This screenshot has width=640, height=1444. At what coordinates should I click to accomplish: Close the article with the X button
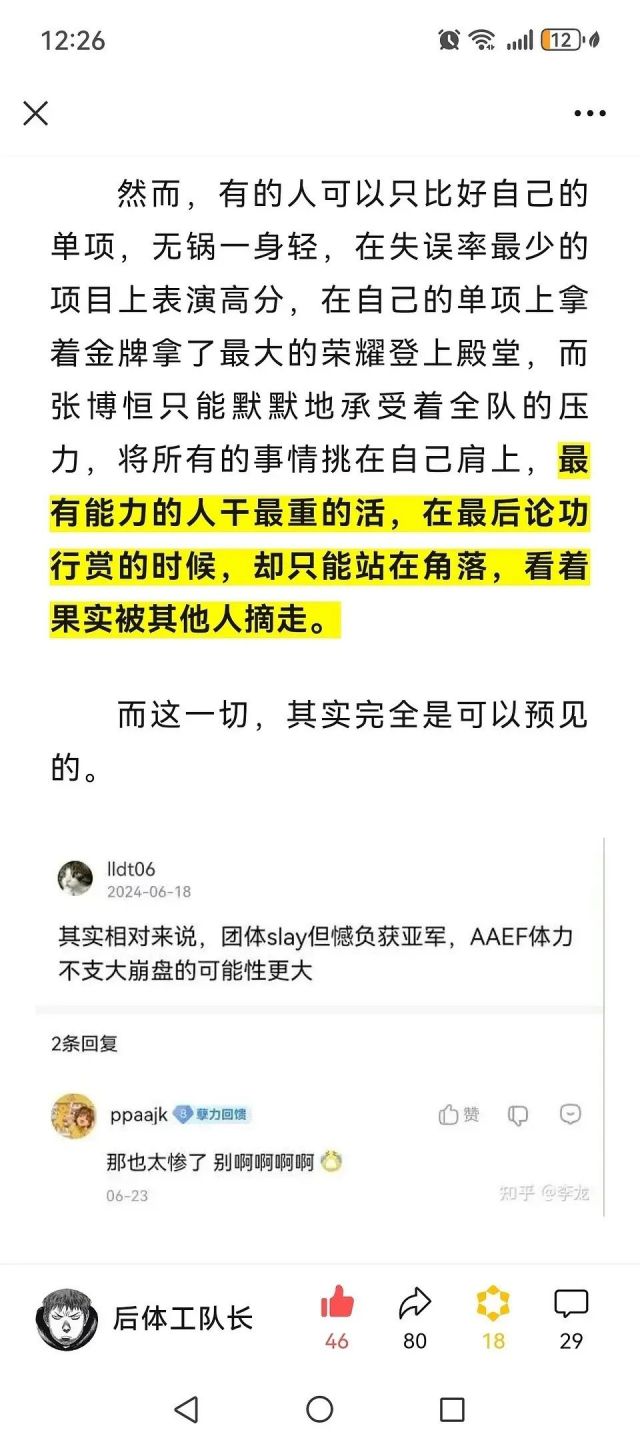tap(36, 113)
